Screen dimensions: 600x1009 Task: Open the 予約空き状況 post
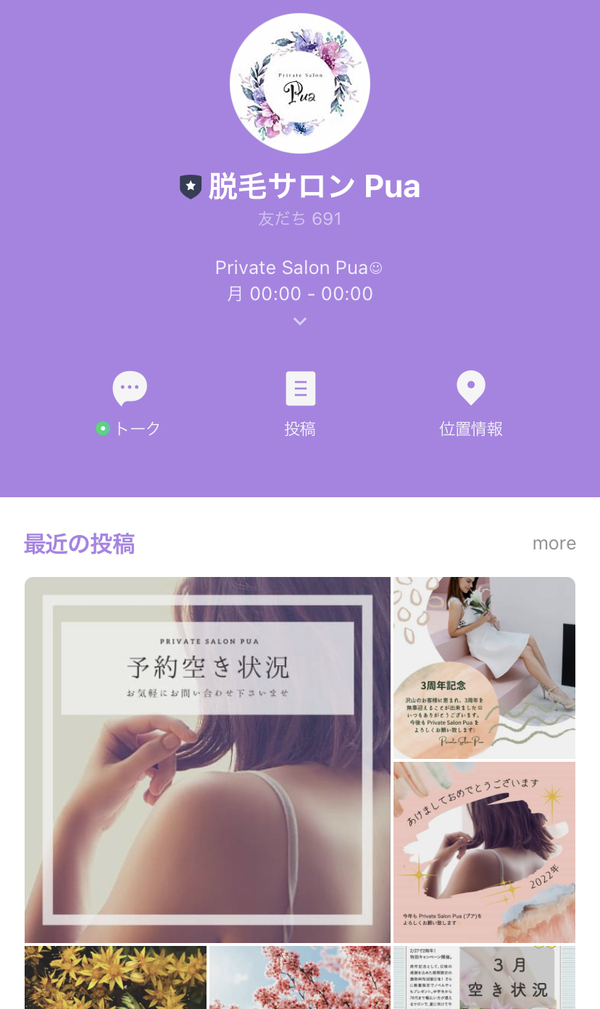pyautogui.click(x=207, y=759)
